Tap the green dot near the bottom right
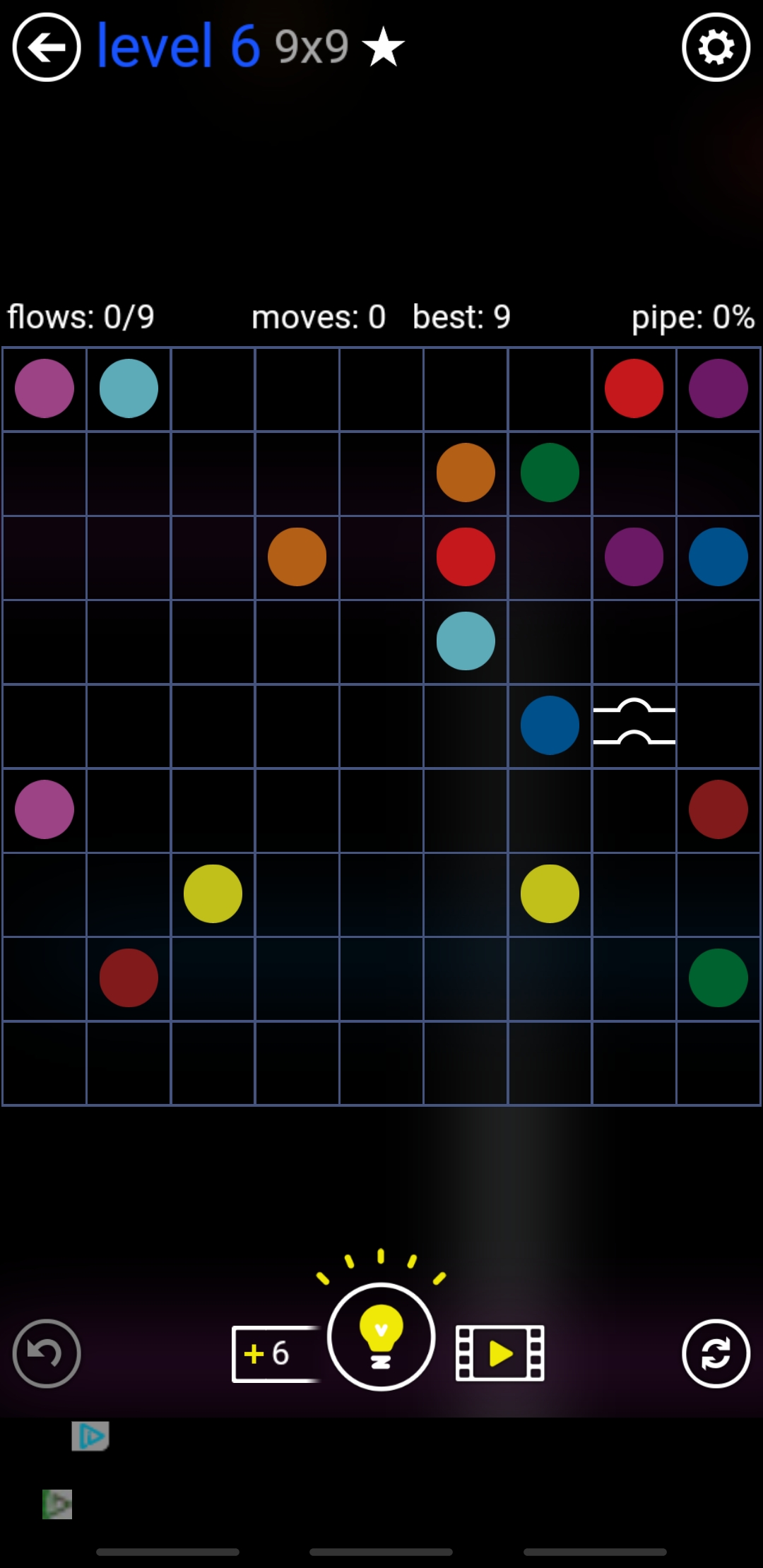Viewport: 763px width, 1568px height. click(x=718, y=978)
